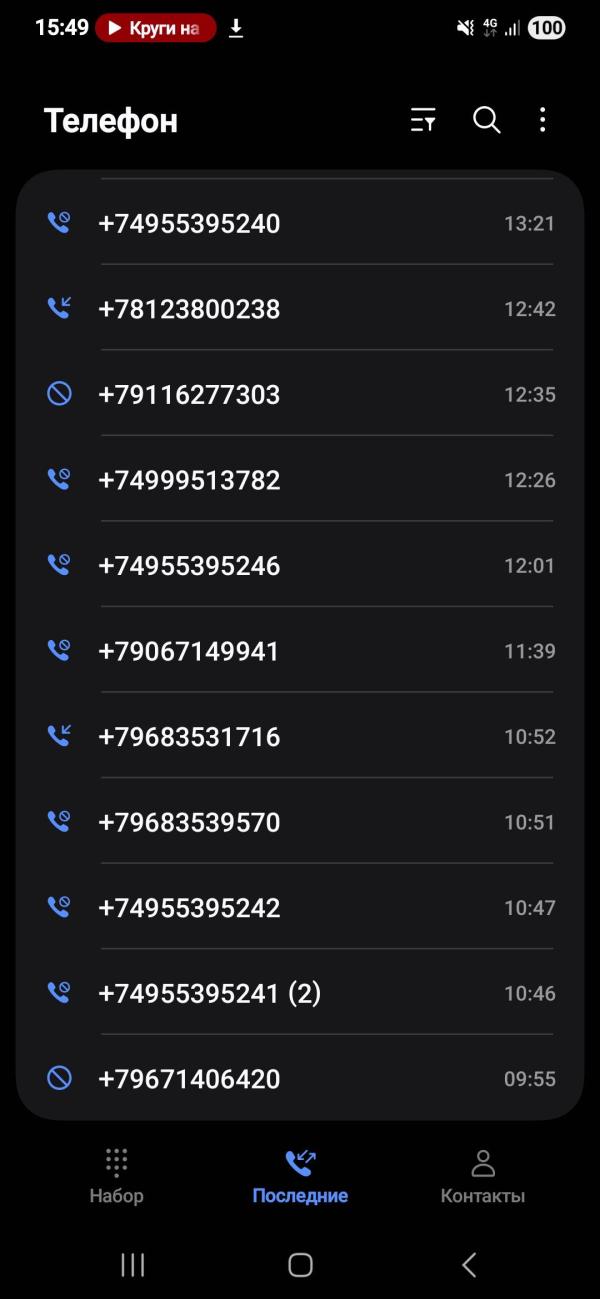Open call entry +74955395240
The width and height of the screenshot is (600, 1299).
point(300,223)
